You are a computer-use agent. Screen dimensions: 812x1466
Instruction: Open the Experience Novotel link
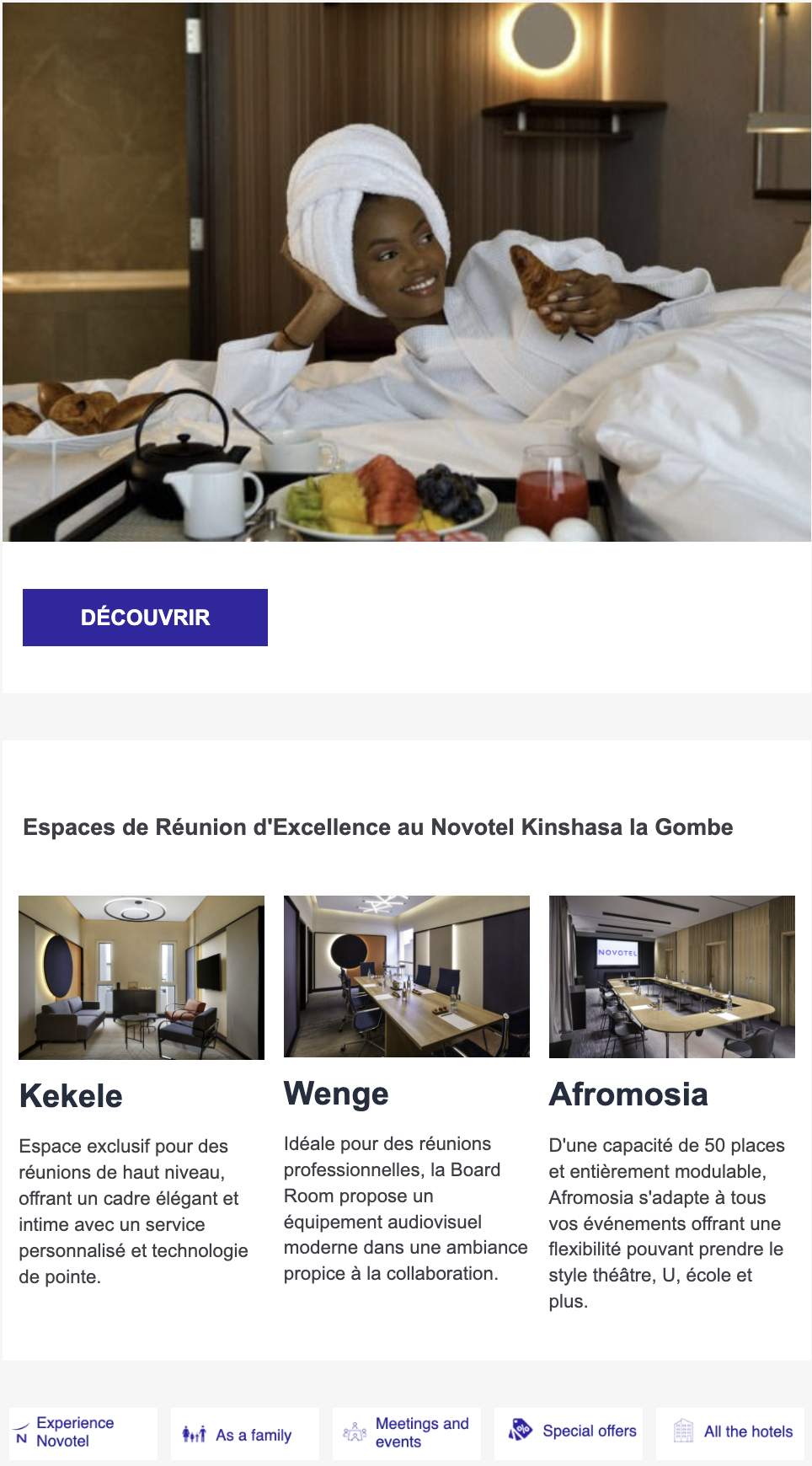(x=83, y=1433)
